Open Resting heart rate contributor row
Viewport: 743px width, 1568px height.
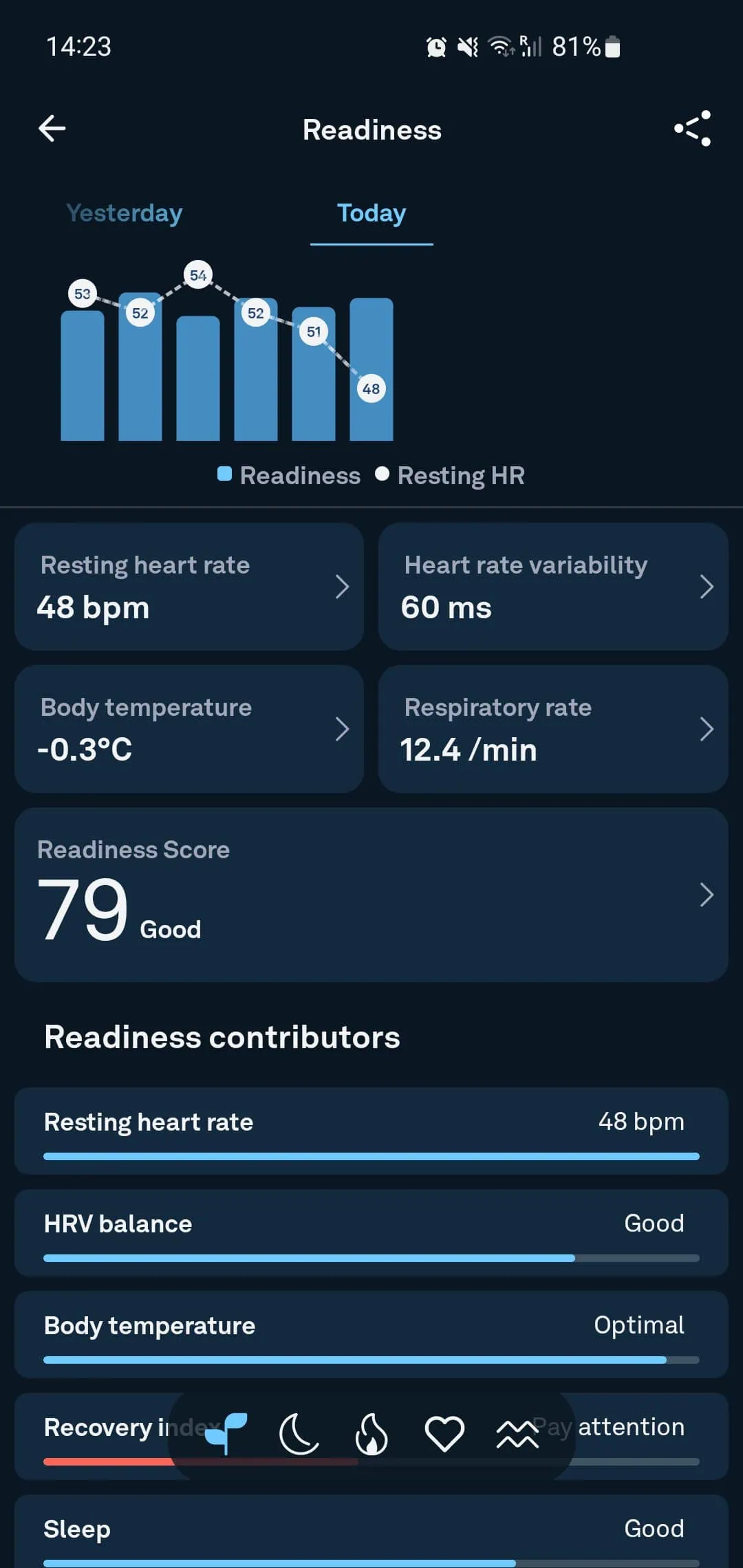(371, 1131)
